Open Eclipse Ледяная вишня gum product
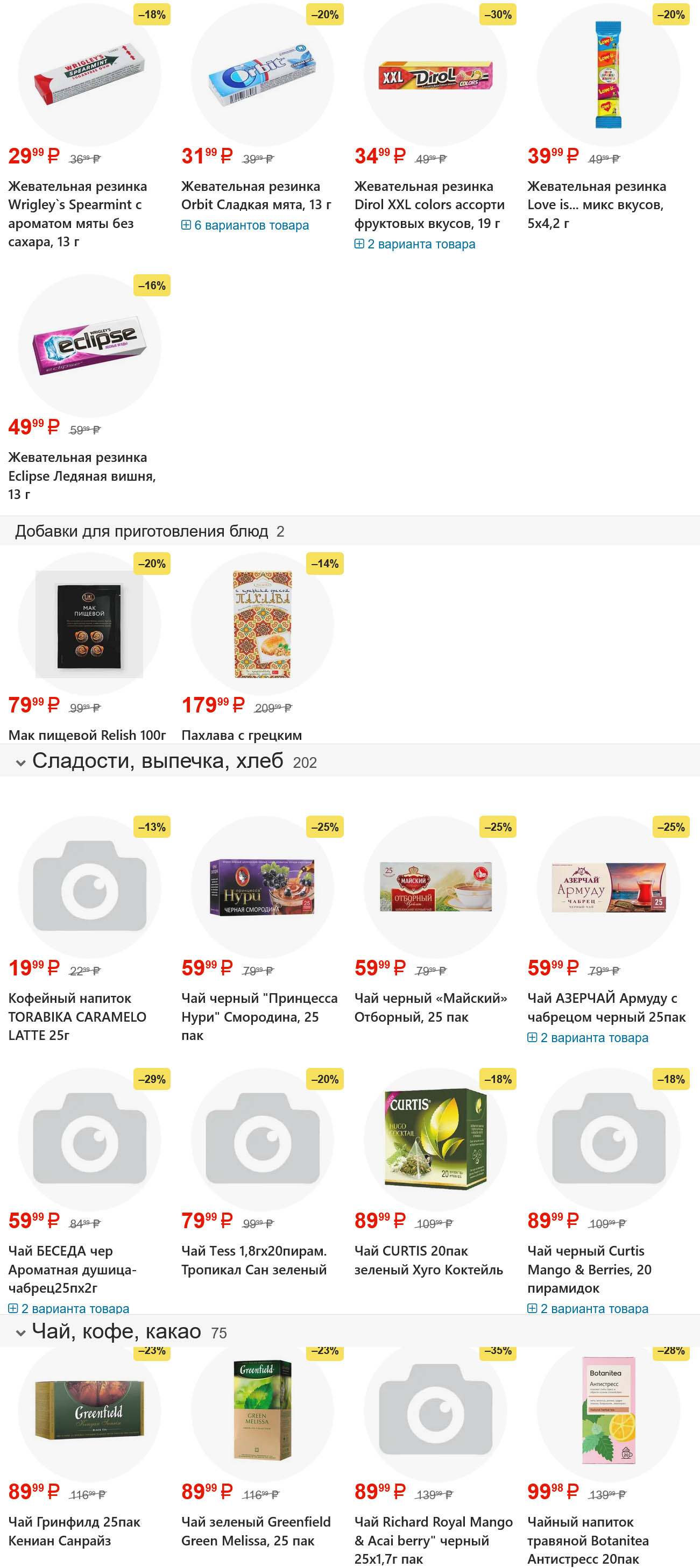The image size is (700, 1568). (x=82, y=475)
